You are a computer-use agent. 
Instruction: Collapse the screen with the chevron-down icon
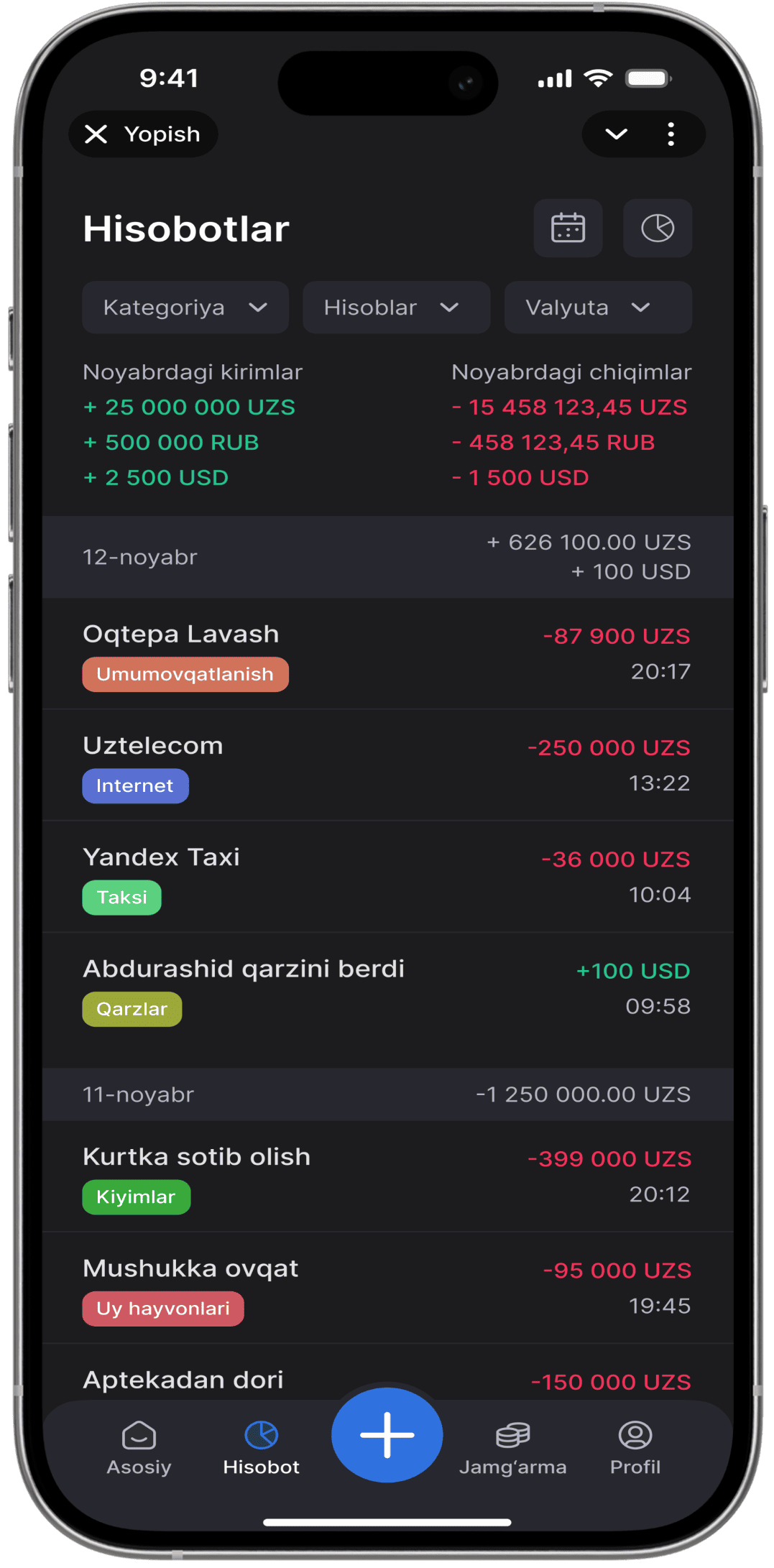click(615, 134)
